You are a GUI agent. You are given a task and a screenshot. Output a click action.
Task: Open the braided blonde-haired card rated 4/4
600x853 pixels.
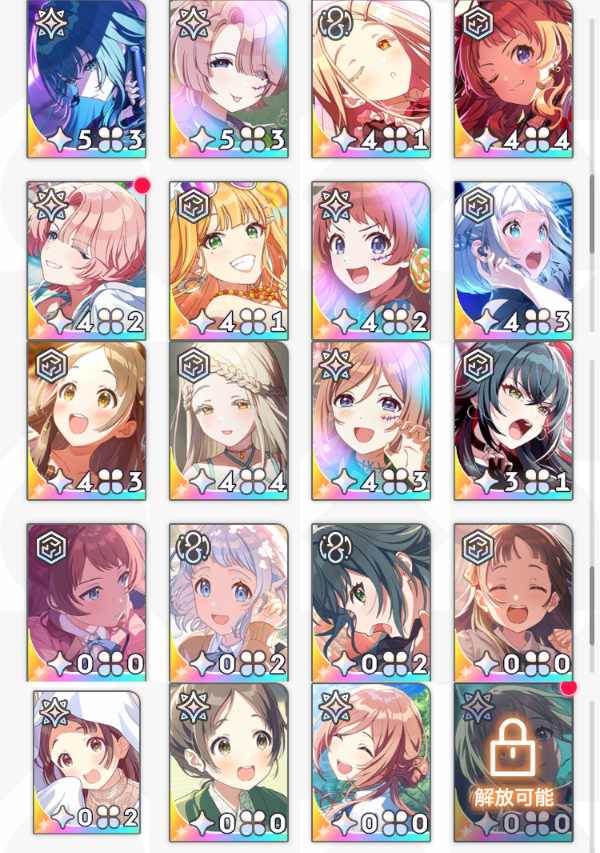(228, 420)
